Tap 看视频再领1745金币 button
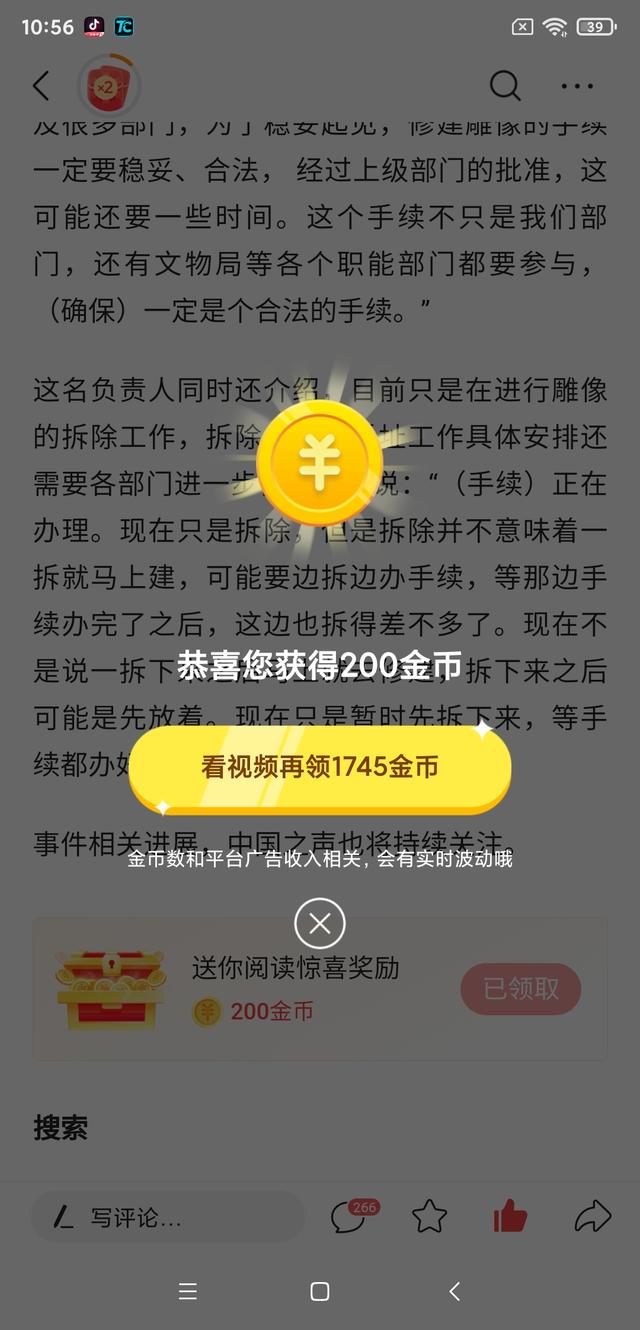Viewport: 640px width, 1330px height. coord(320,768)
